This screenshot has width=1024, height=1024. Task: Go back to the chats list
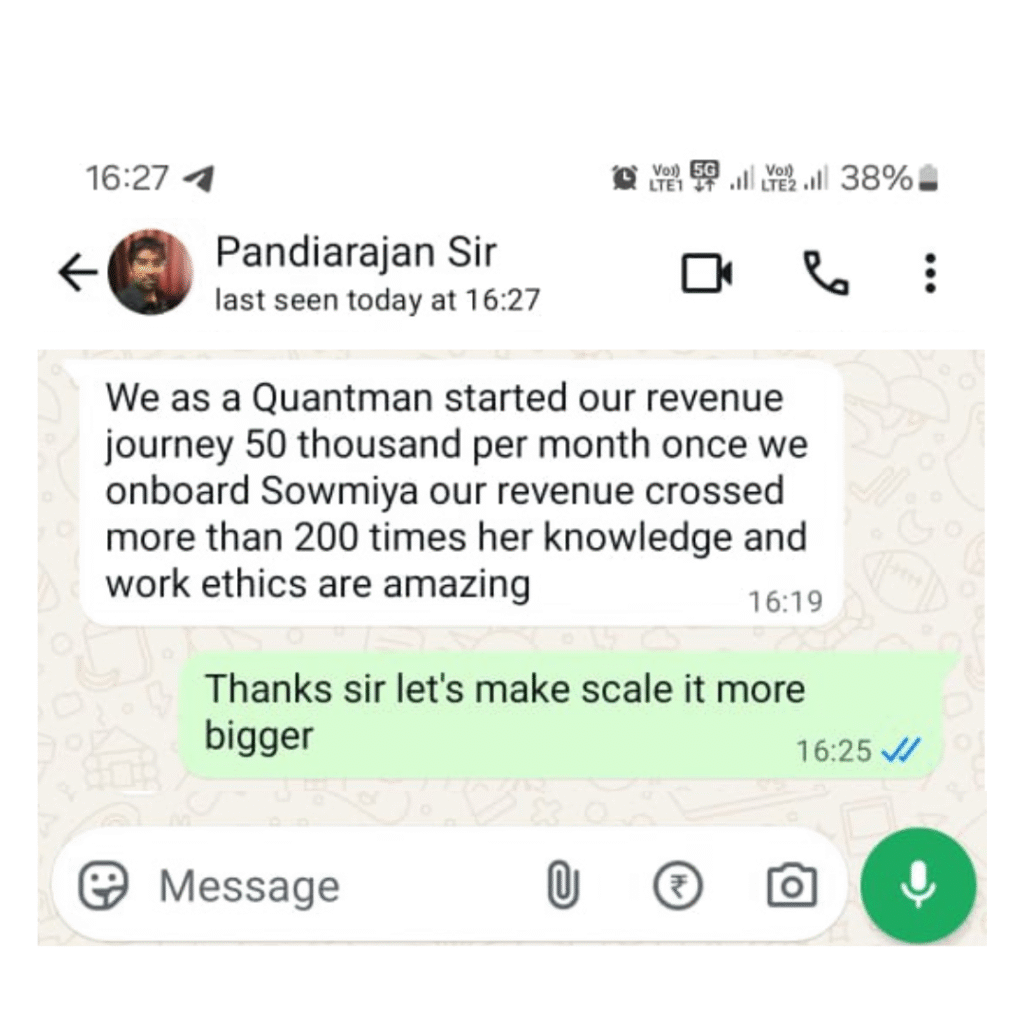pyautogui.click(x=78, y=273)
